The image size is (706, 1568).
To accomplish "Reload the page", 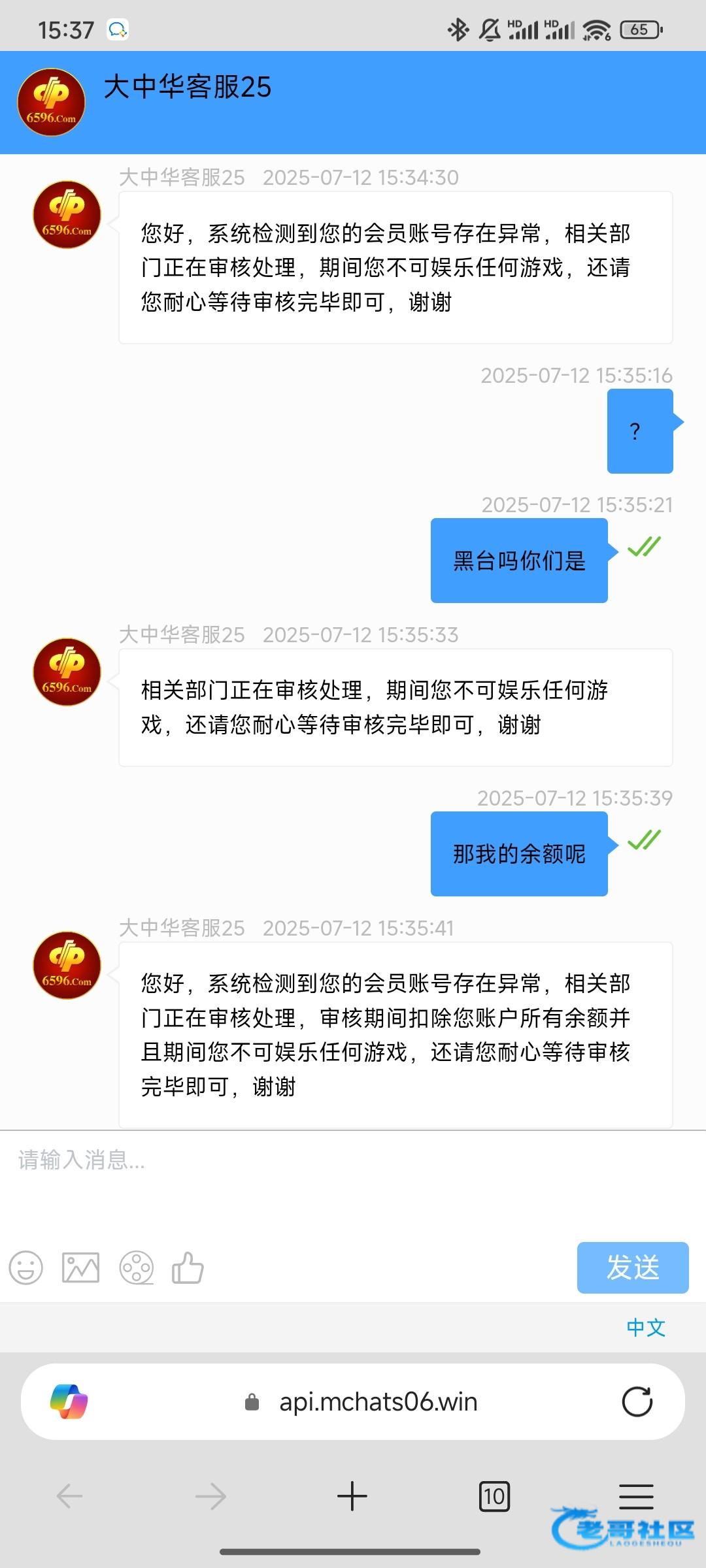I will pos(637,1402).
